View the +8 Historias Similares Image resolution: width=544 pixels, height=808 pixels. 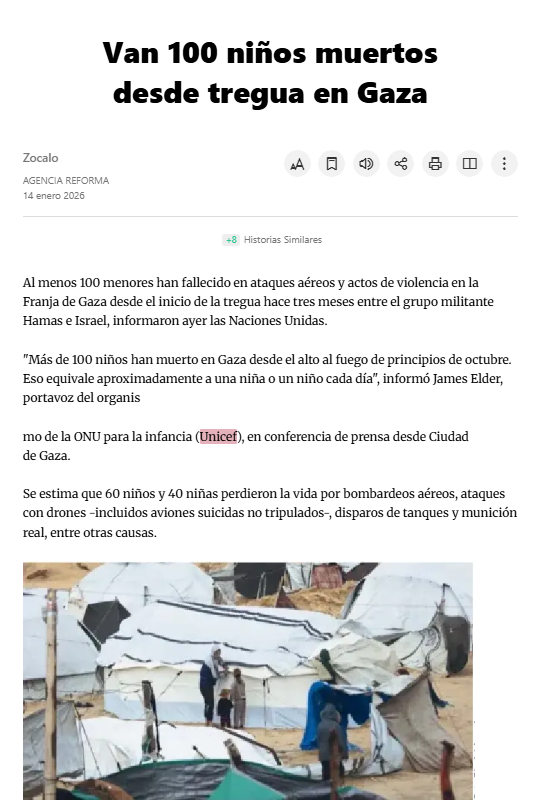(272, 240)
